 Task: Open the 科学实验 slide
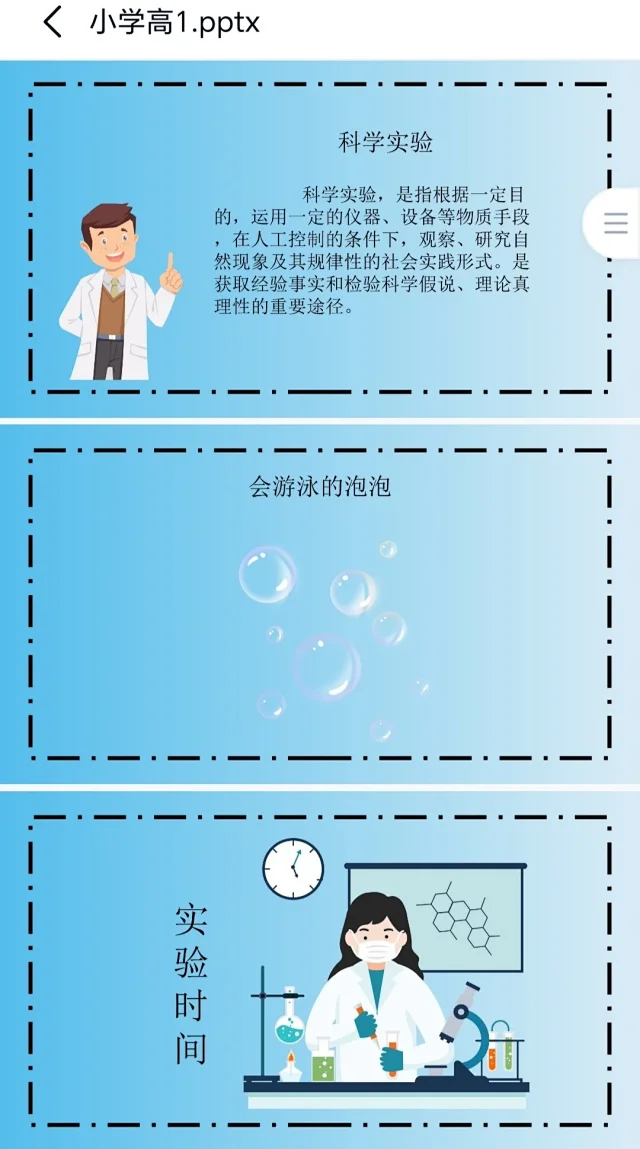pyautogui.click(x=320, y=238)
